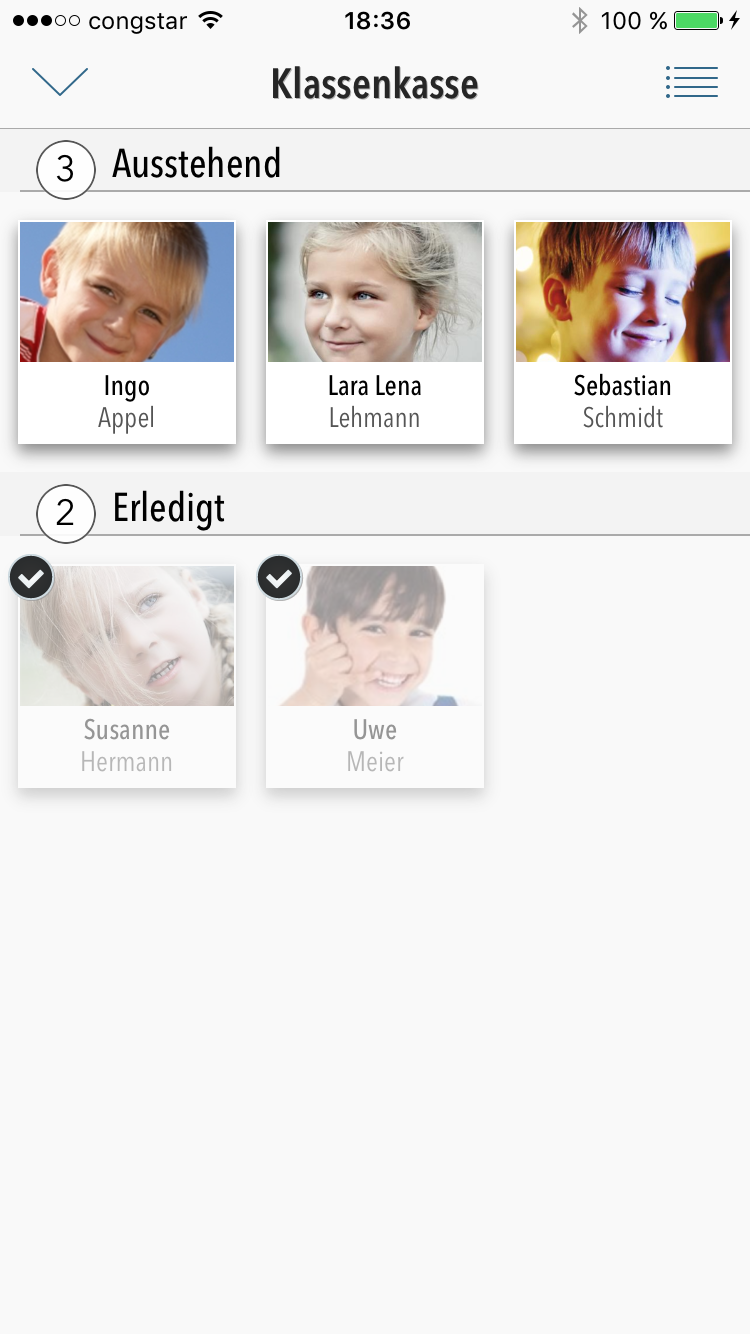This screenshot has height=1334, width=750.
Task: Select Uwe Meier's completed card
Action: 375,676
